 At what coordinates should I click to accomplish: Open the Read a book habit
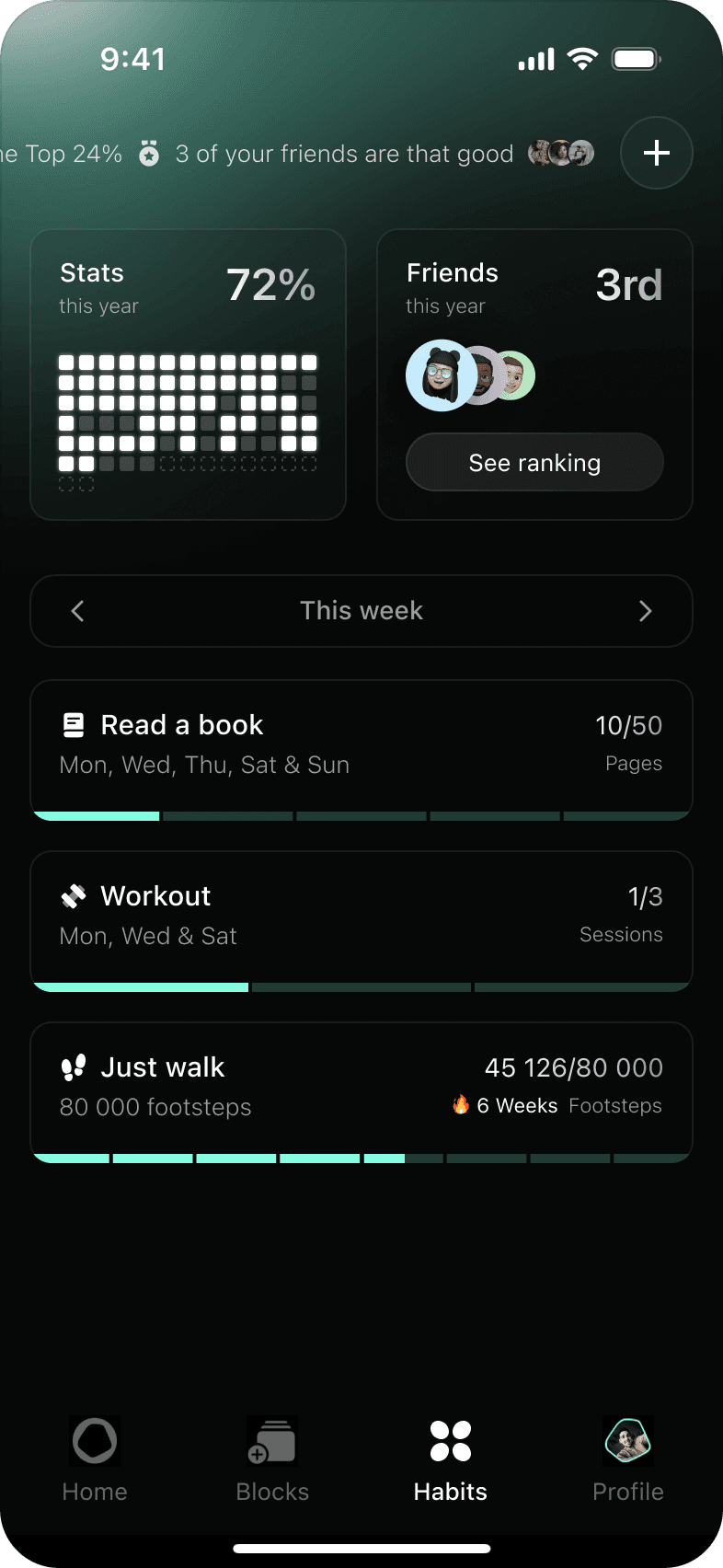click(x=361, y=745)
